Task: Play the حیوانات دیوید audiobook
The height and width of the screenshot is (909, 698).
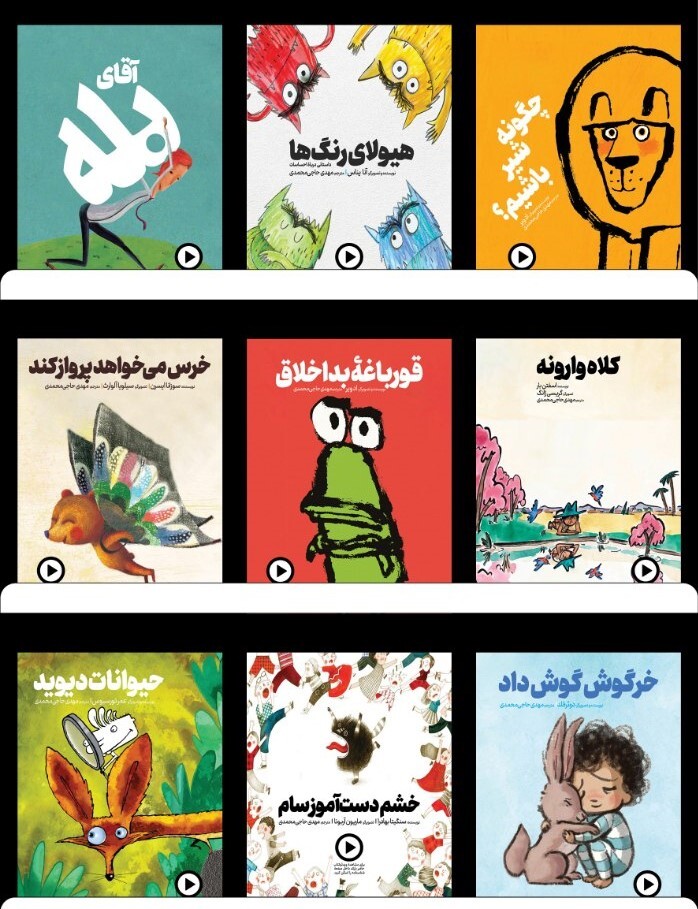Action: (x=189, y=885)
